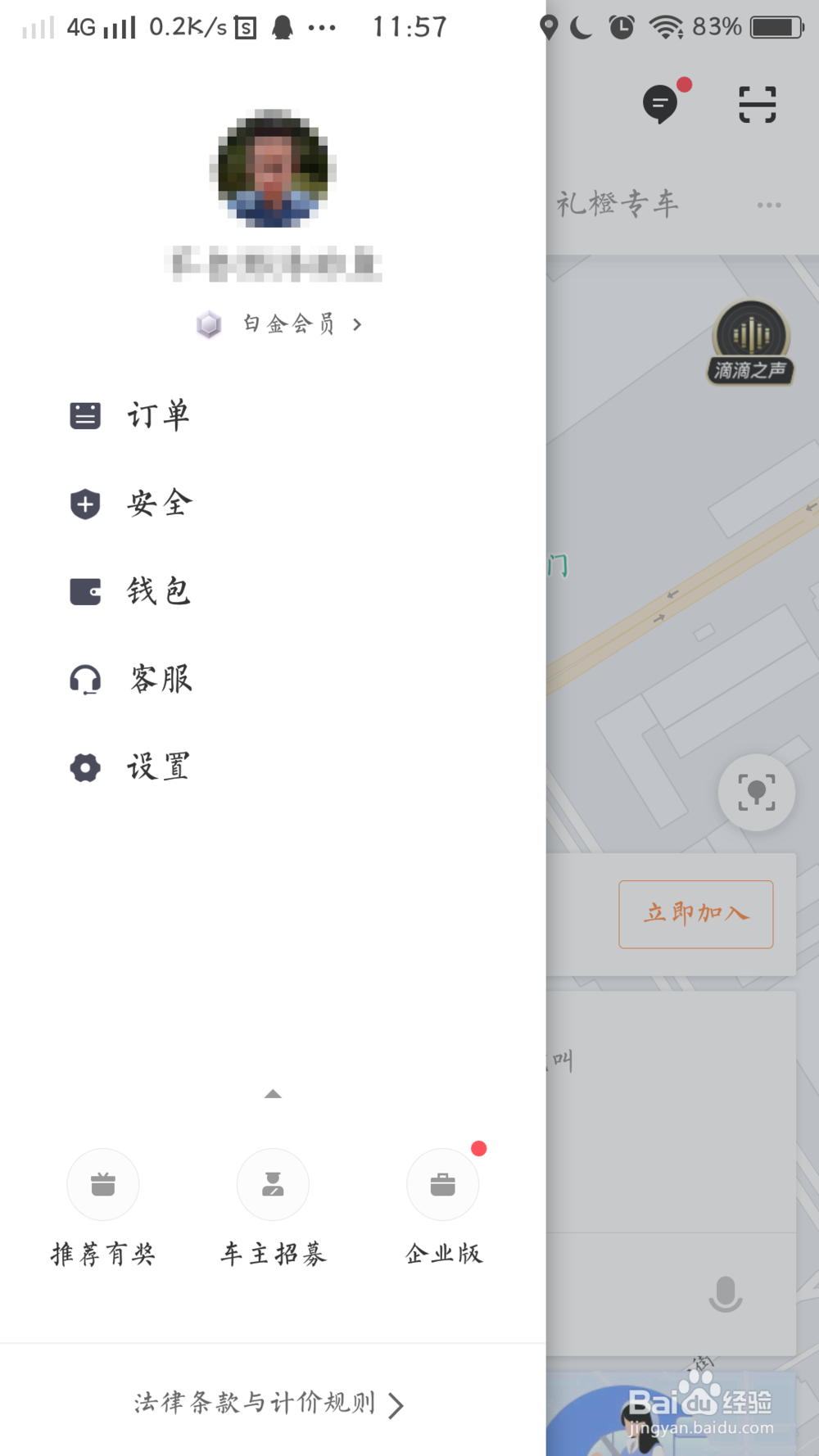819x1456 pixels.
Task: Tap the map recenter locate control
Action: pyautogui.click(x=756, y=792)
